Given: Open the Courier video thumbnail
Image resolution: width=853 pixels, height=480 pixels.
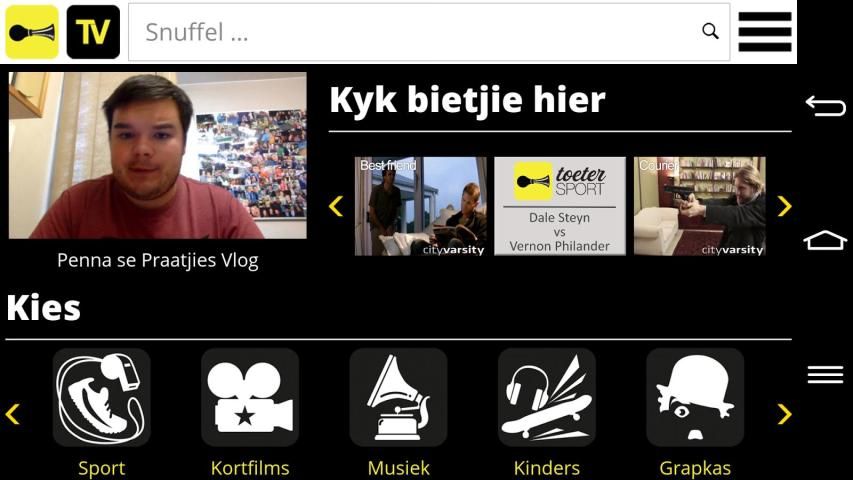Looking at the screenshot, I should (x=699, y=206).
